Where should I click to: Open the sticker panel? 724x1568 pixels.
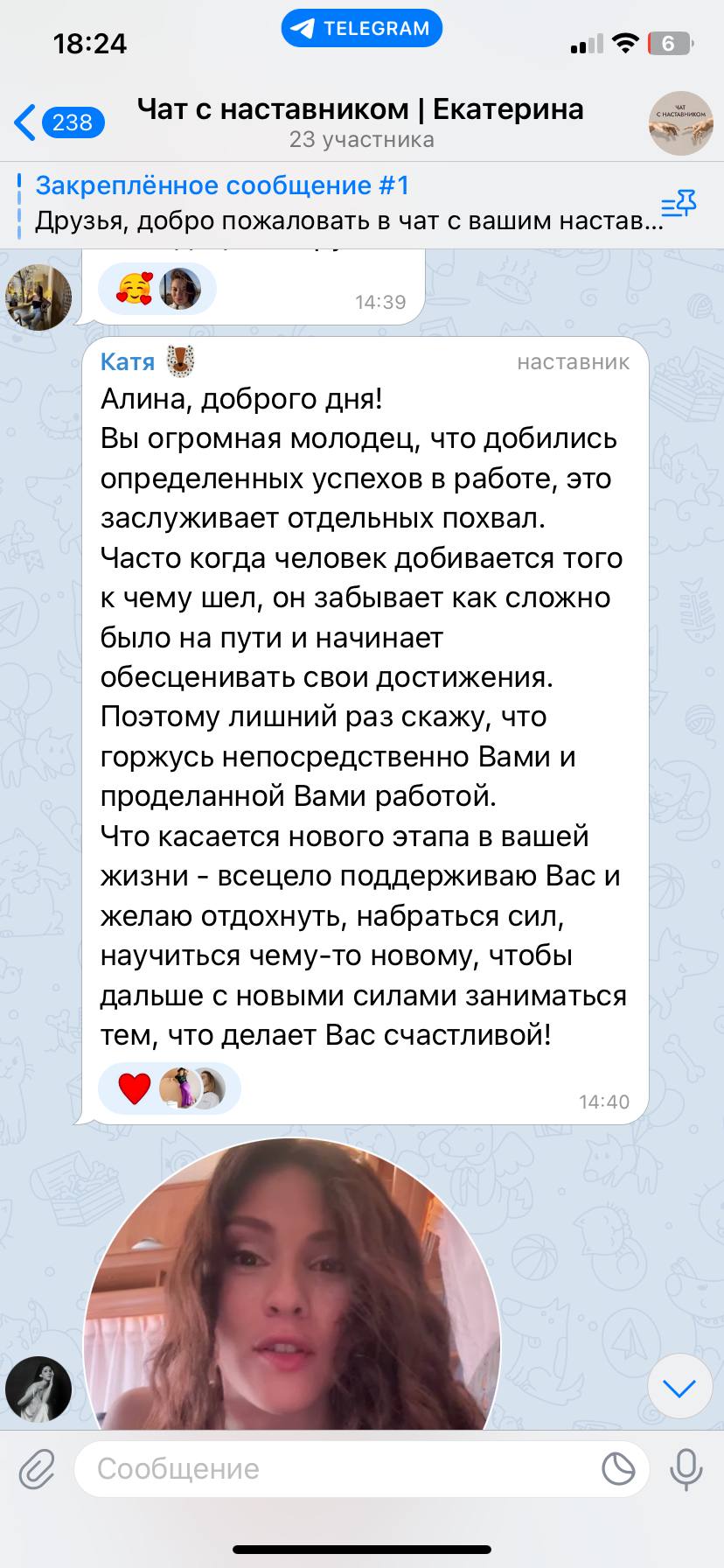click(x=618, y=1468)
